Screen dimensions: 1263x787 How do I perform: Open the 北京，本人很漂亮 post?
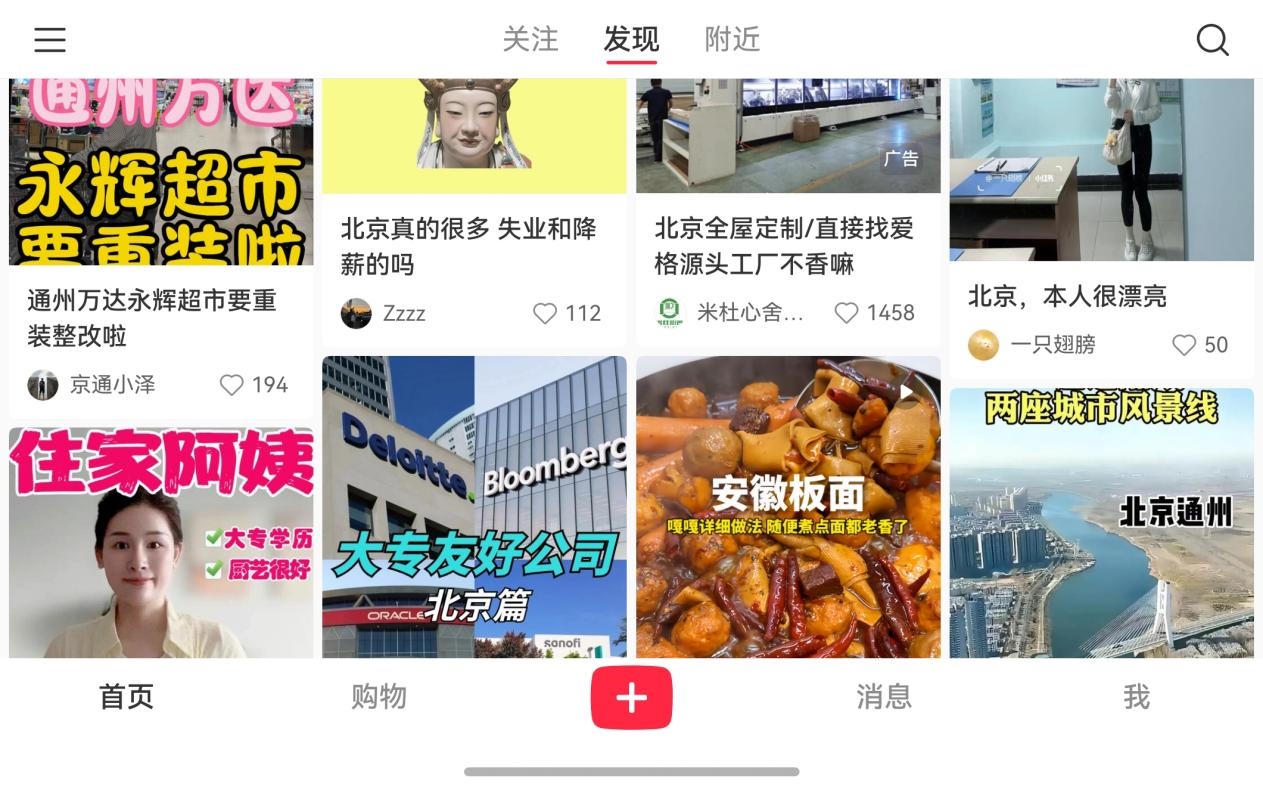point(1067,296)
